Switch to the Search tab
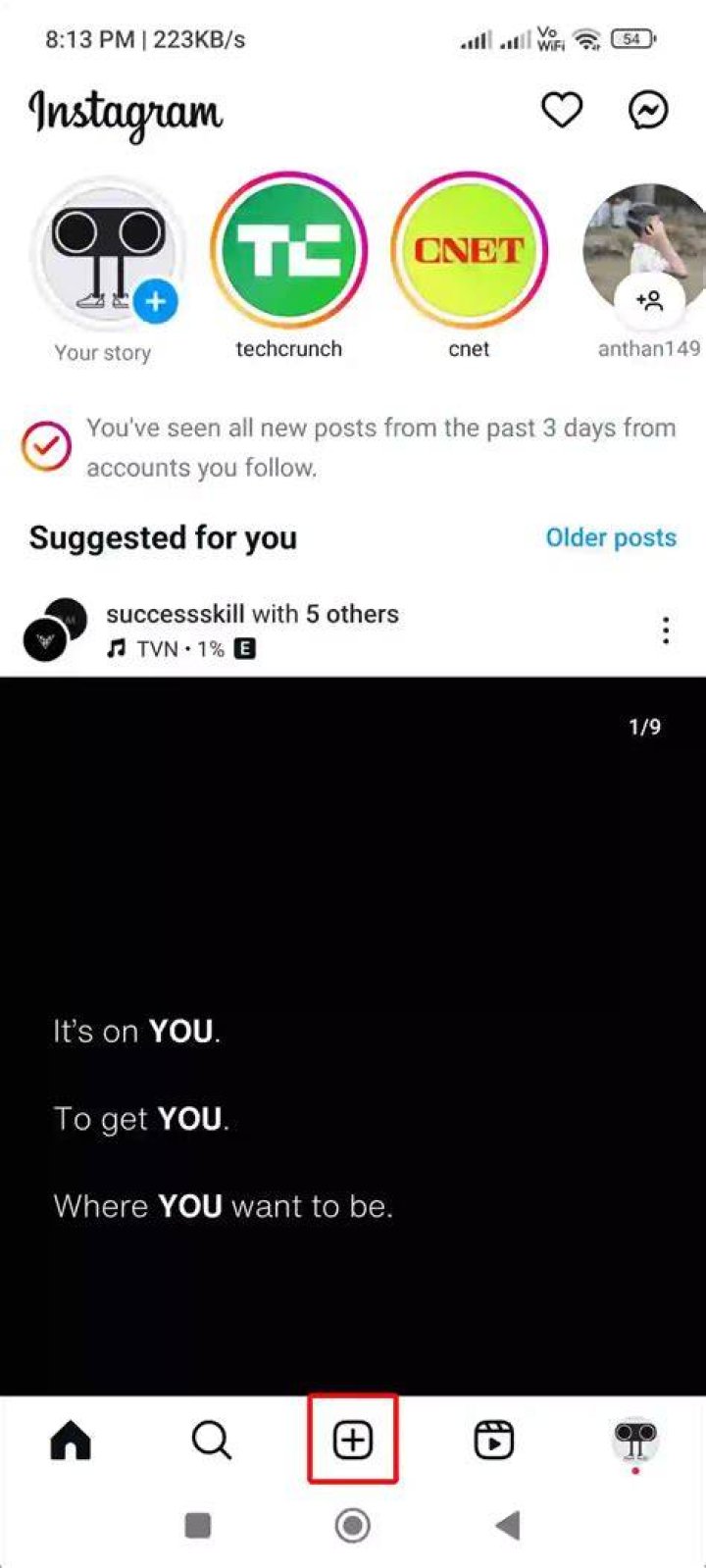Viewport: 706px width, 1568px height. 211,1441
